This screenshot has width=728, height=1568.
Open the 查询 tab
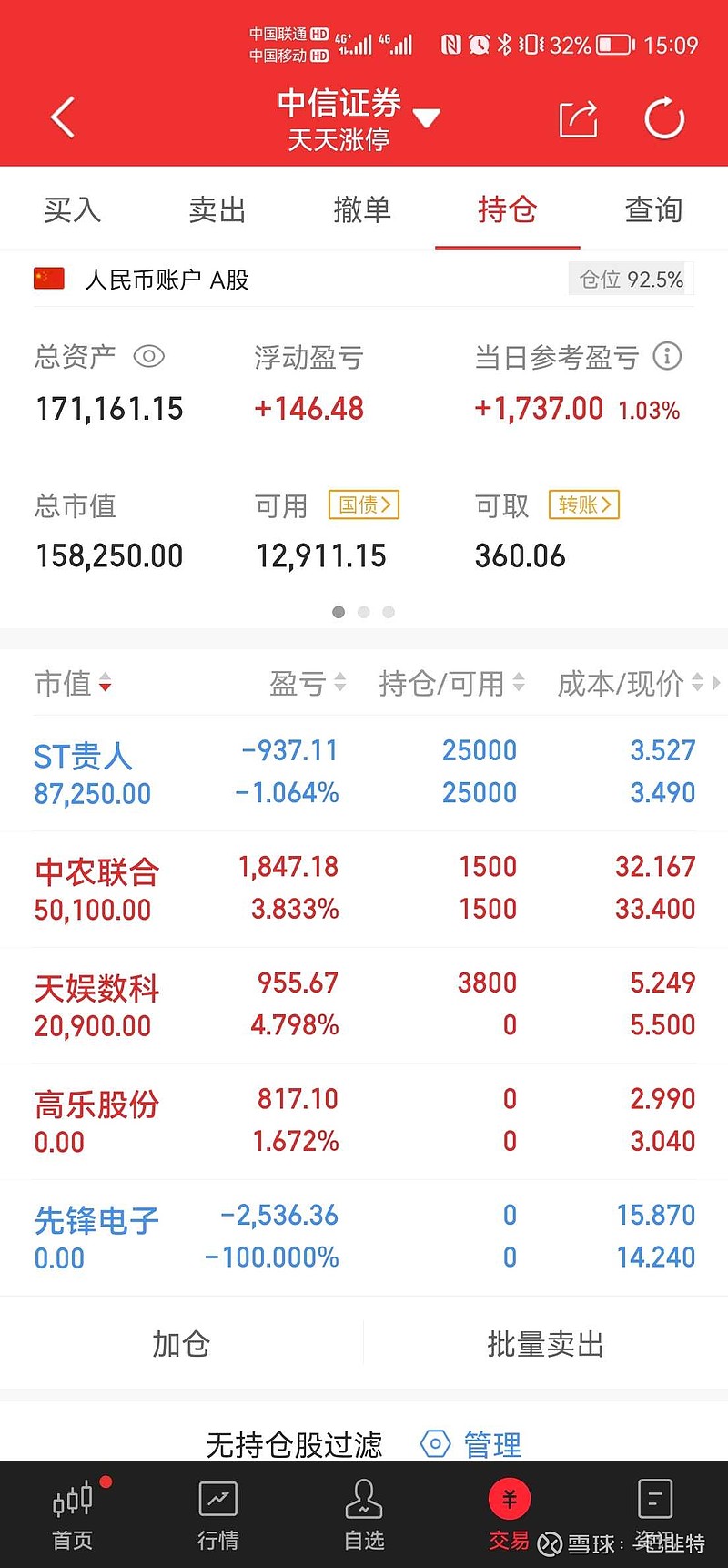653,210
